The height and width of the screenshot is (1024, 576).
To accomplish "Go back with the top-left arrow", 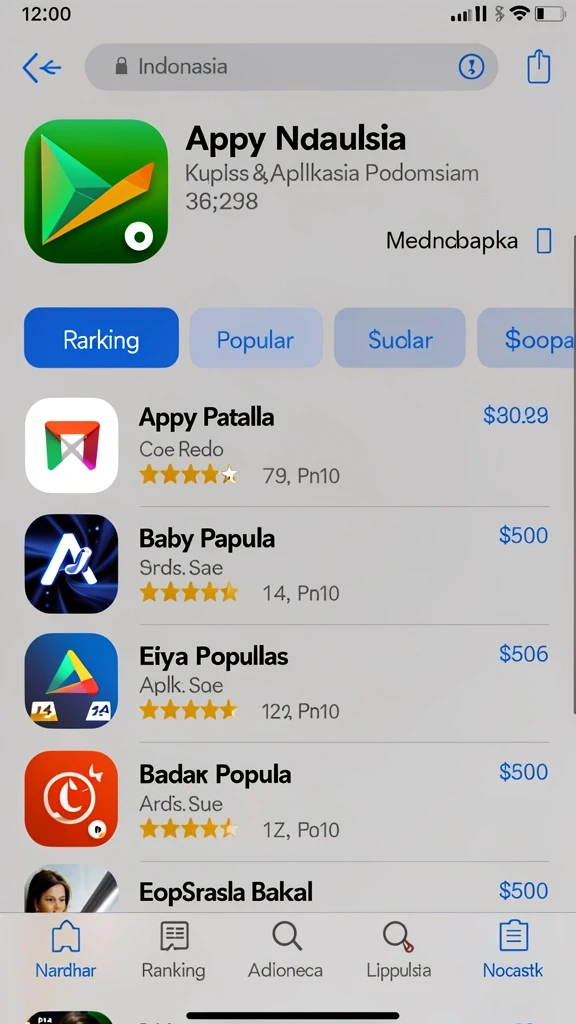I will (x=42, y=67).
